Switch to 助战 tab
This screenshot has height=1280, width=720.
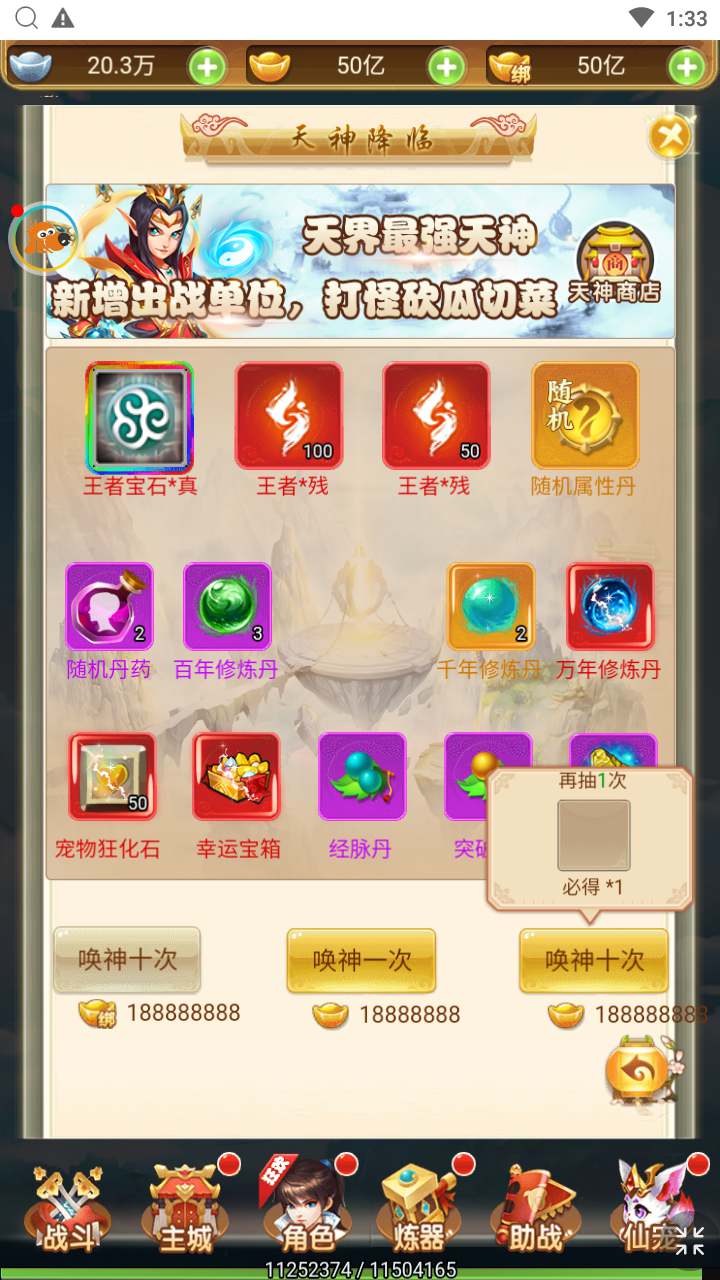tap(537, 1210)
